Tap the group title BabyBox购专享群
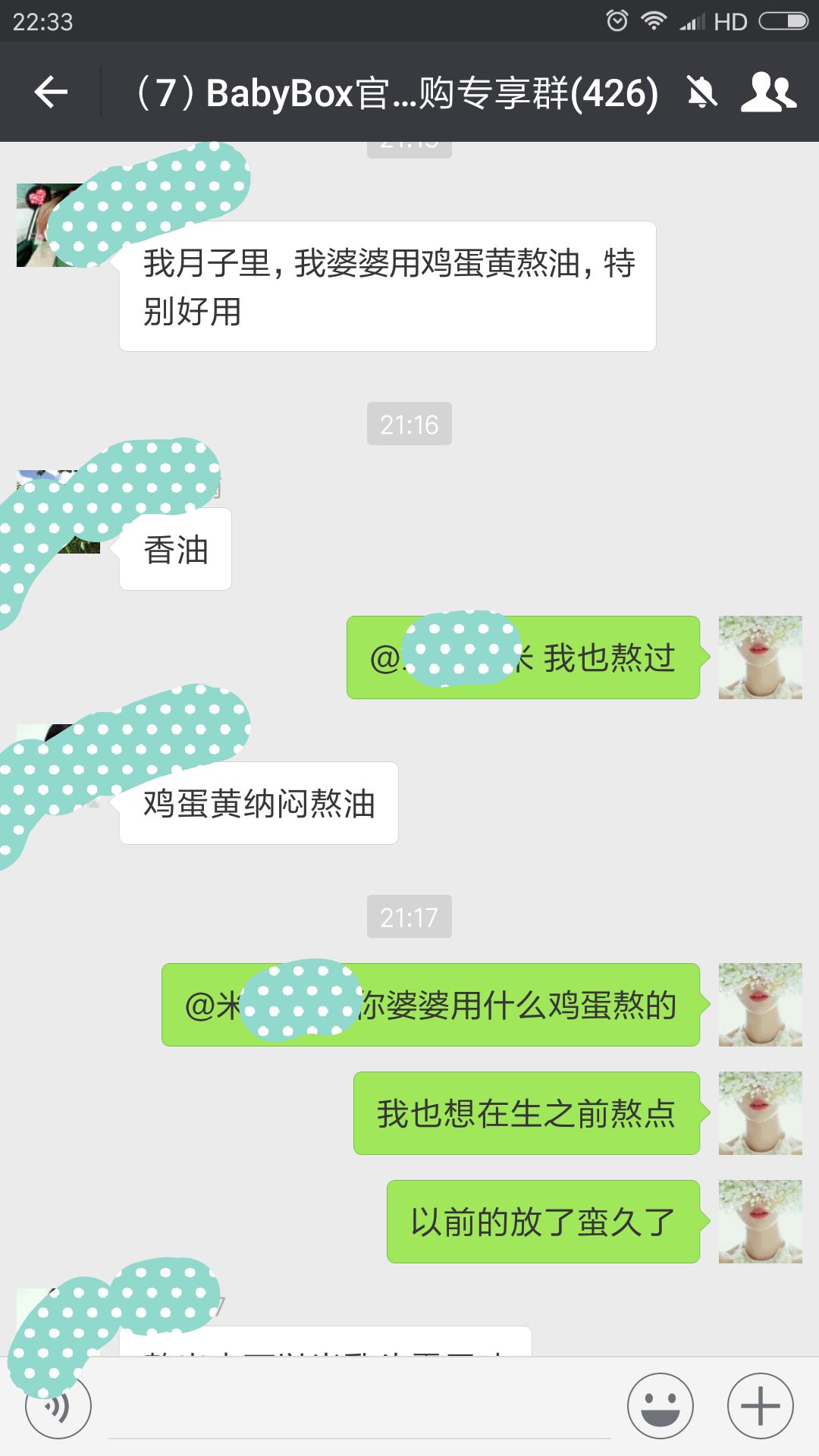This screenshot has width=819, height=1456. [x=394, y=93]
